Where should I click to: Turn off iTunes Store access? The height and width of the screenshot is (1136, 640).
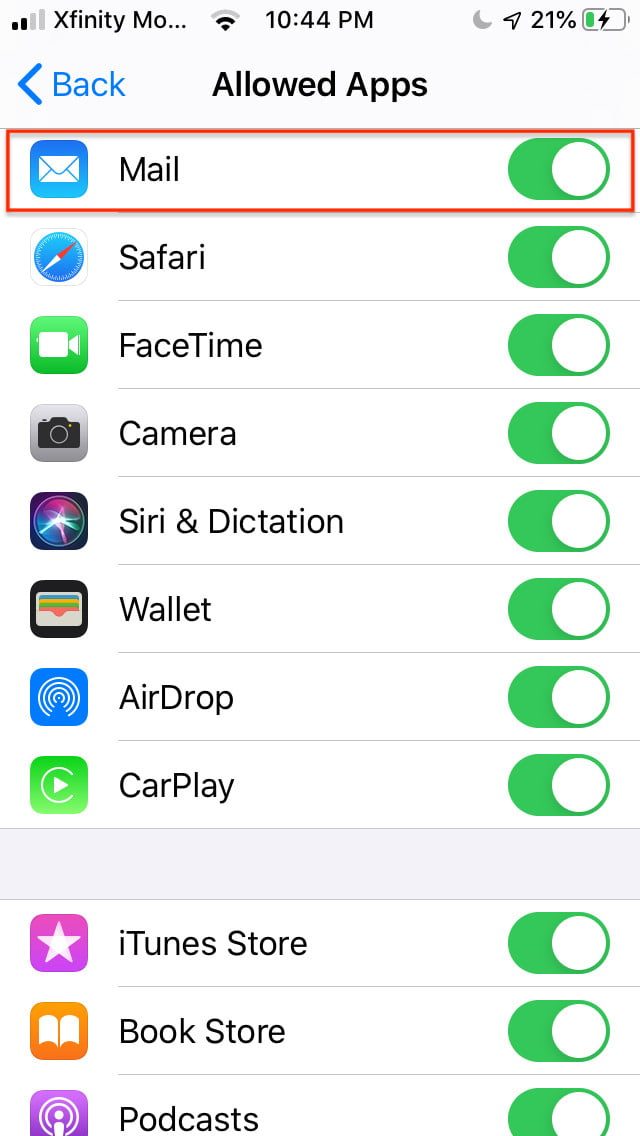558,943
